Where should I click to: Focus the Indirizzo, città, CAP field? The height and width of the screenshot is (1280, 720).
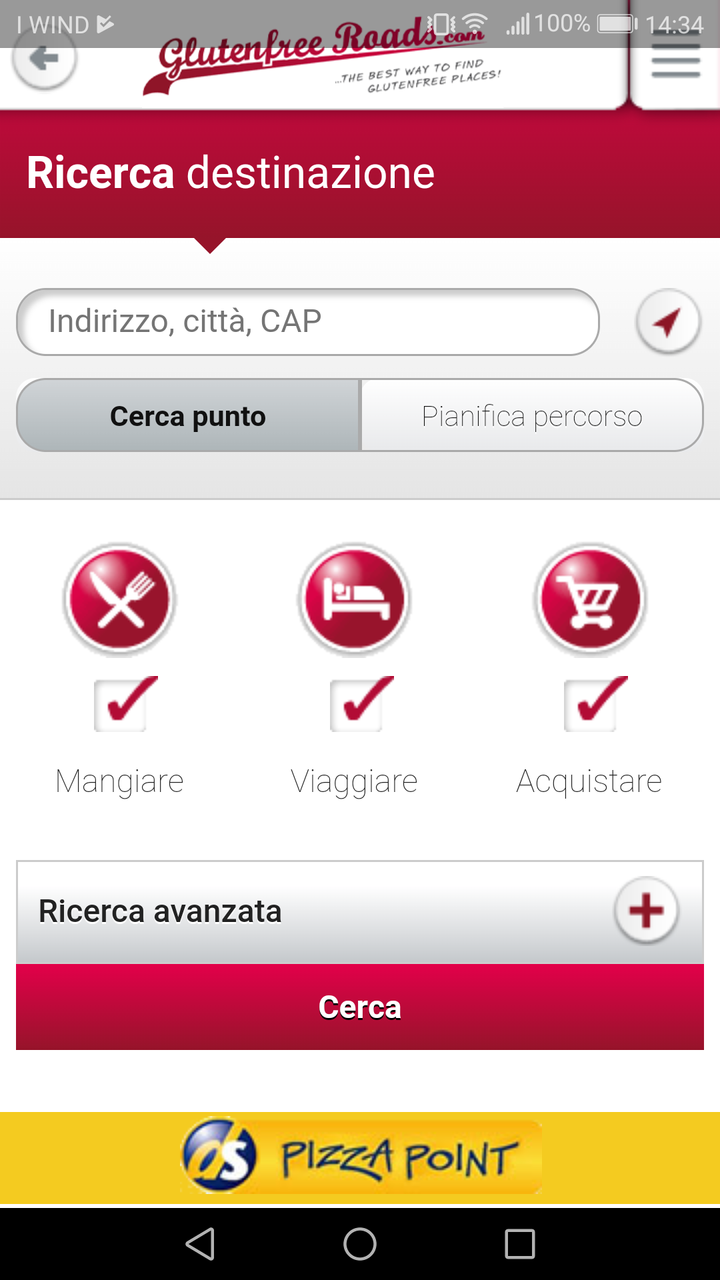(x=308, y=322)
